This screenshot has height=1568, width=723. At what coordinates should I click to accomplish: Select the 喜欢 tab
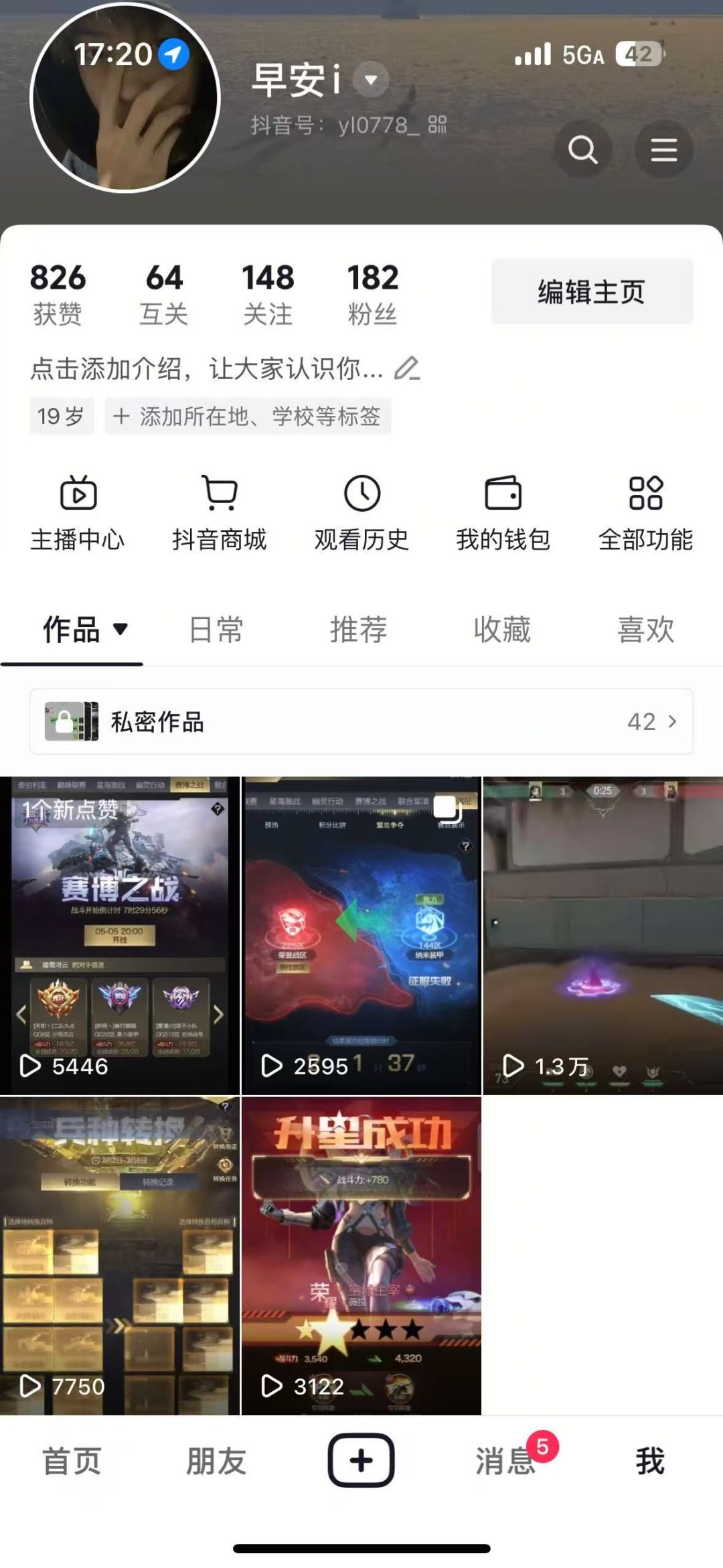(x=645, y=630)
